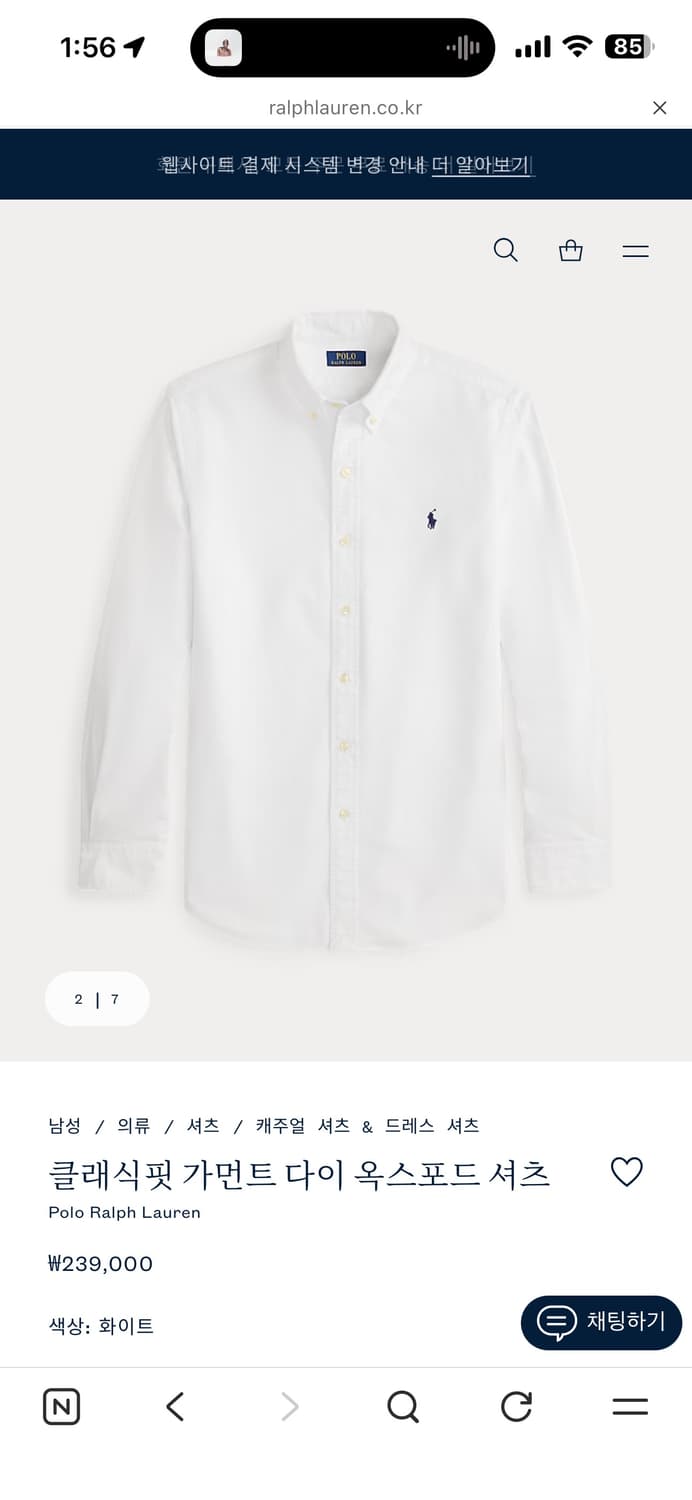Viewport: 692px width, 1500px height.
Task: Open the 셔츠 breadcrumb link
Action: pos(203,1126)
